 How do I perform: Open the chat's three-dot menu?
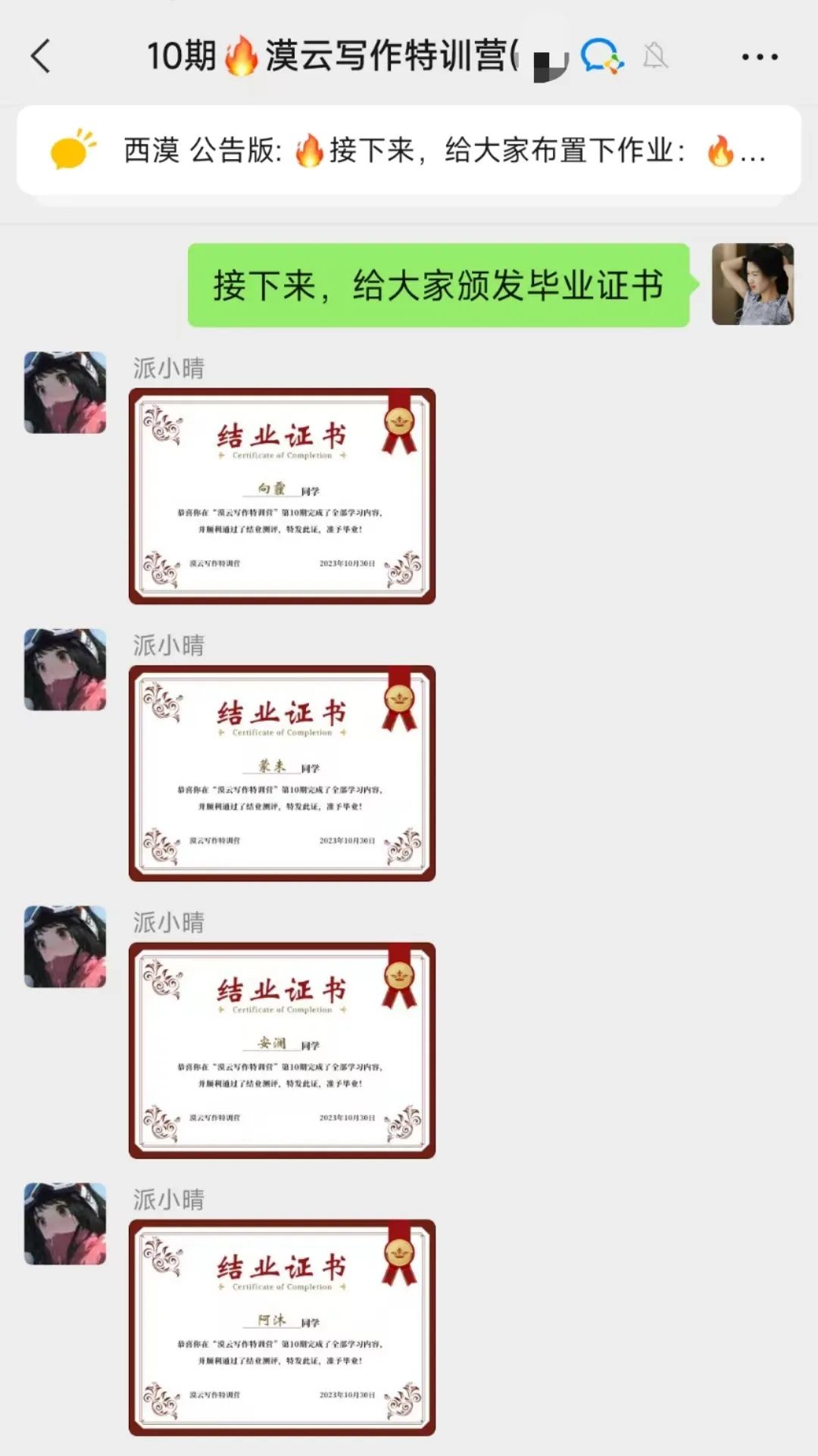[759, 57]
